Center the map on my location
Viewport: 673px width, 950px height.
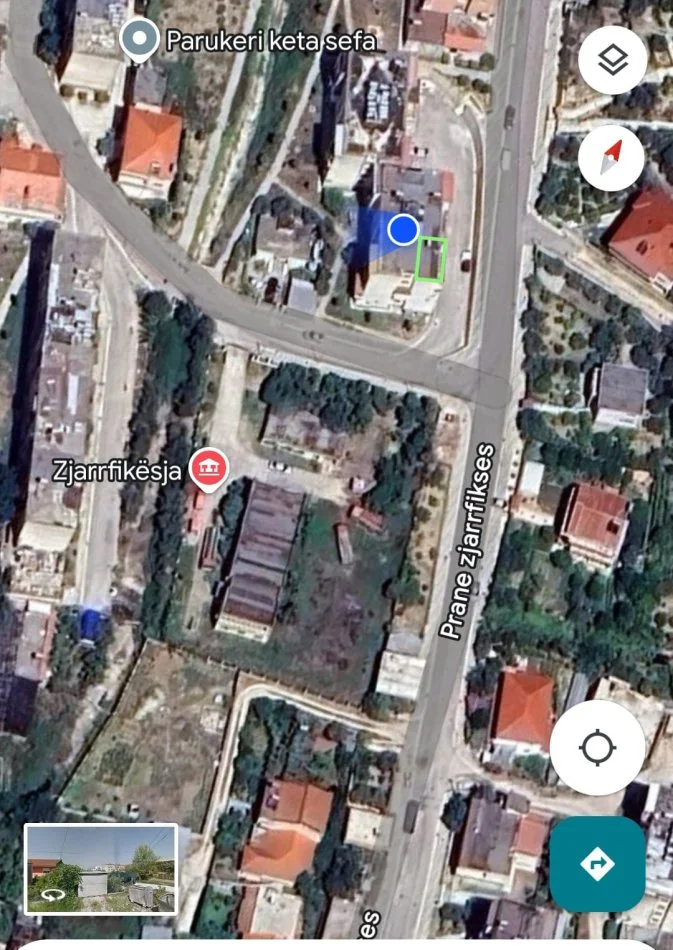598,747
